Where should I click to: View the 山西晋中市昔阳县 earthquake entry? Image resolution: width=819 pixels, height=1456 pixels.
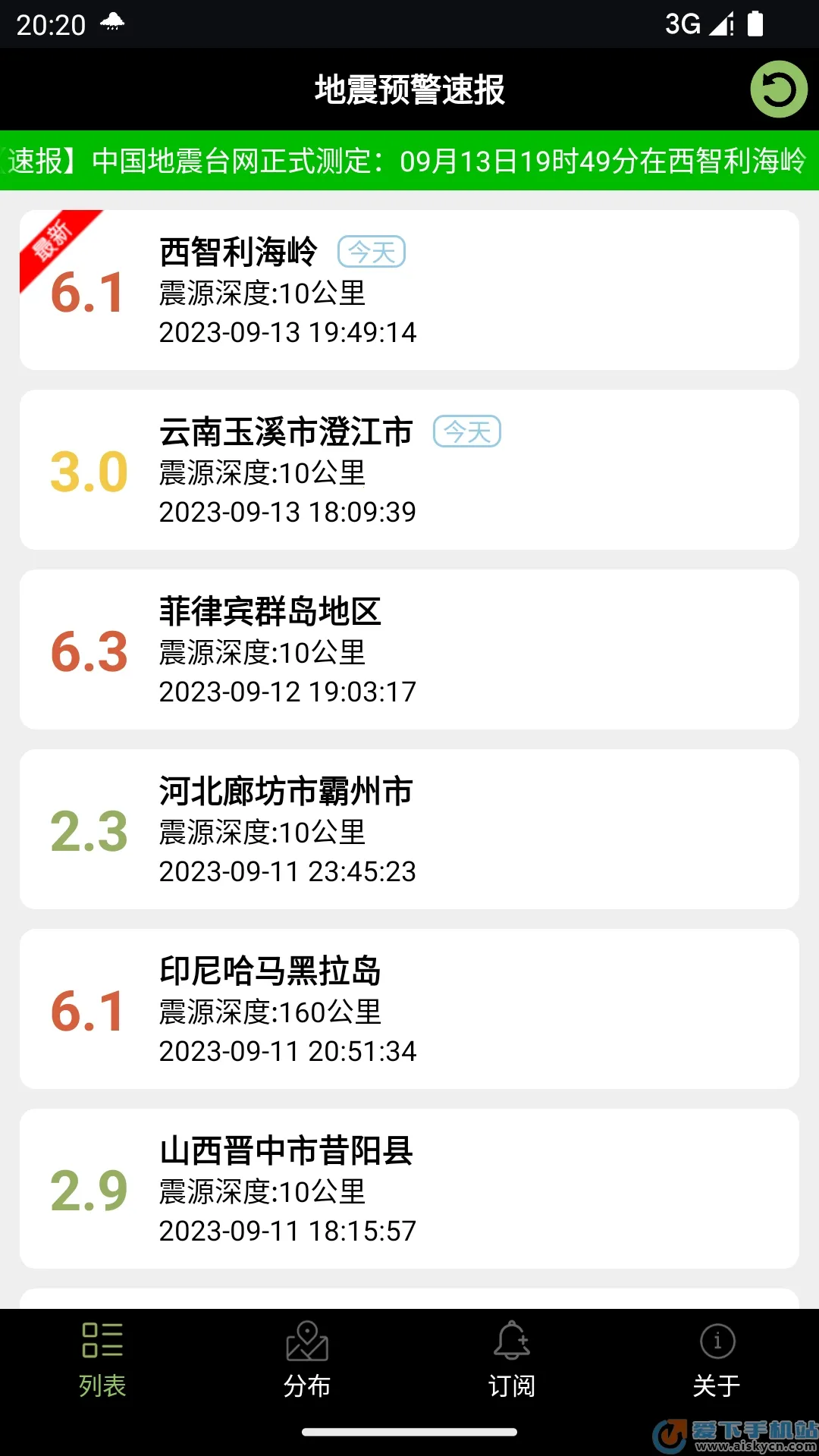[409, 1189]
